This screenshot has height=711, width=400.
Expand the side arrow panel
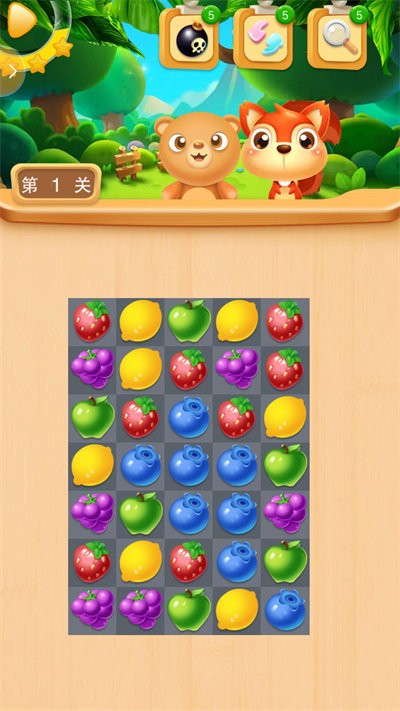(x=11, y=72)
